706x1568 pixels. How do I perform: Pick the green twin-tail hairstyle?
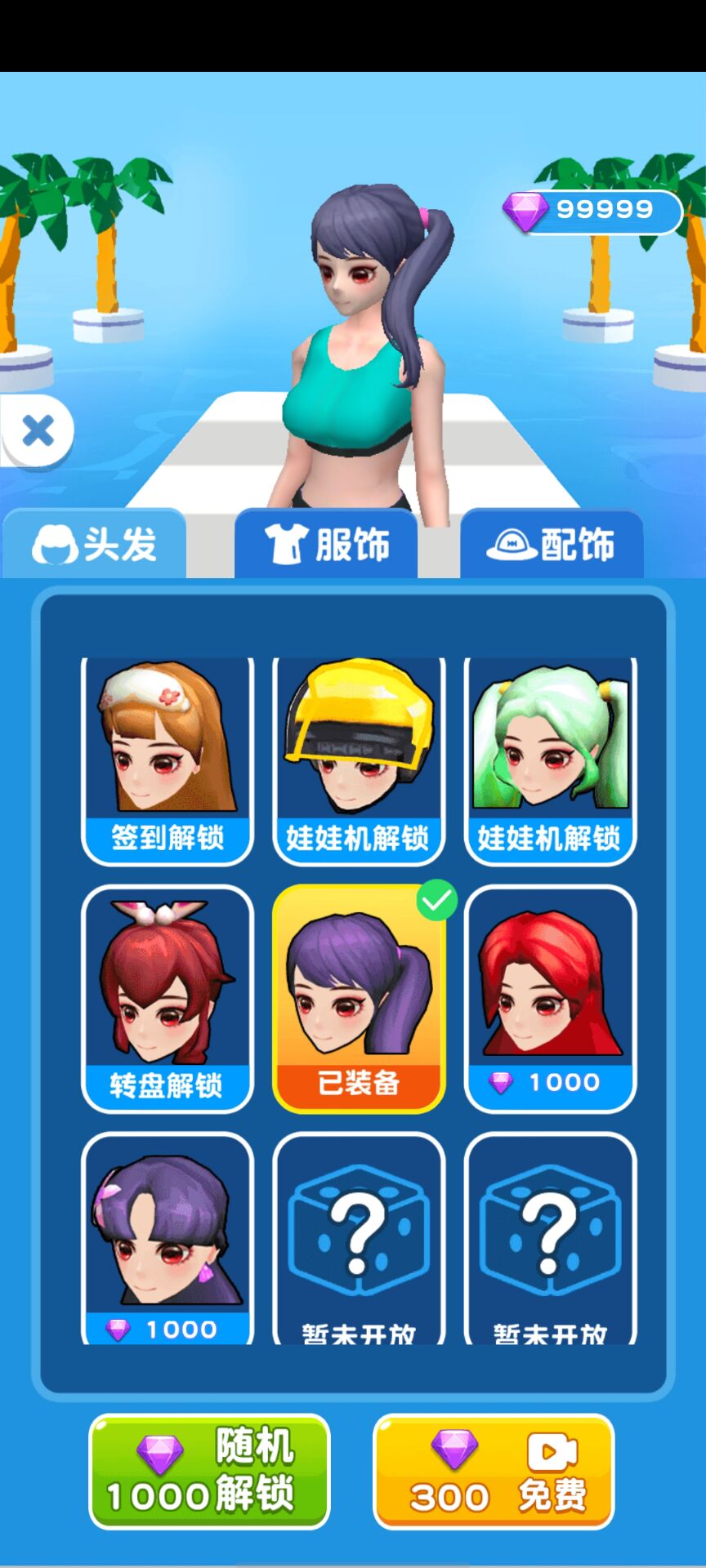point(550,759)
